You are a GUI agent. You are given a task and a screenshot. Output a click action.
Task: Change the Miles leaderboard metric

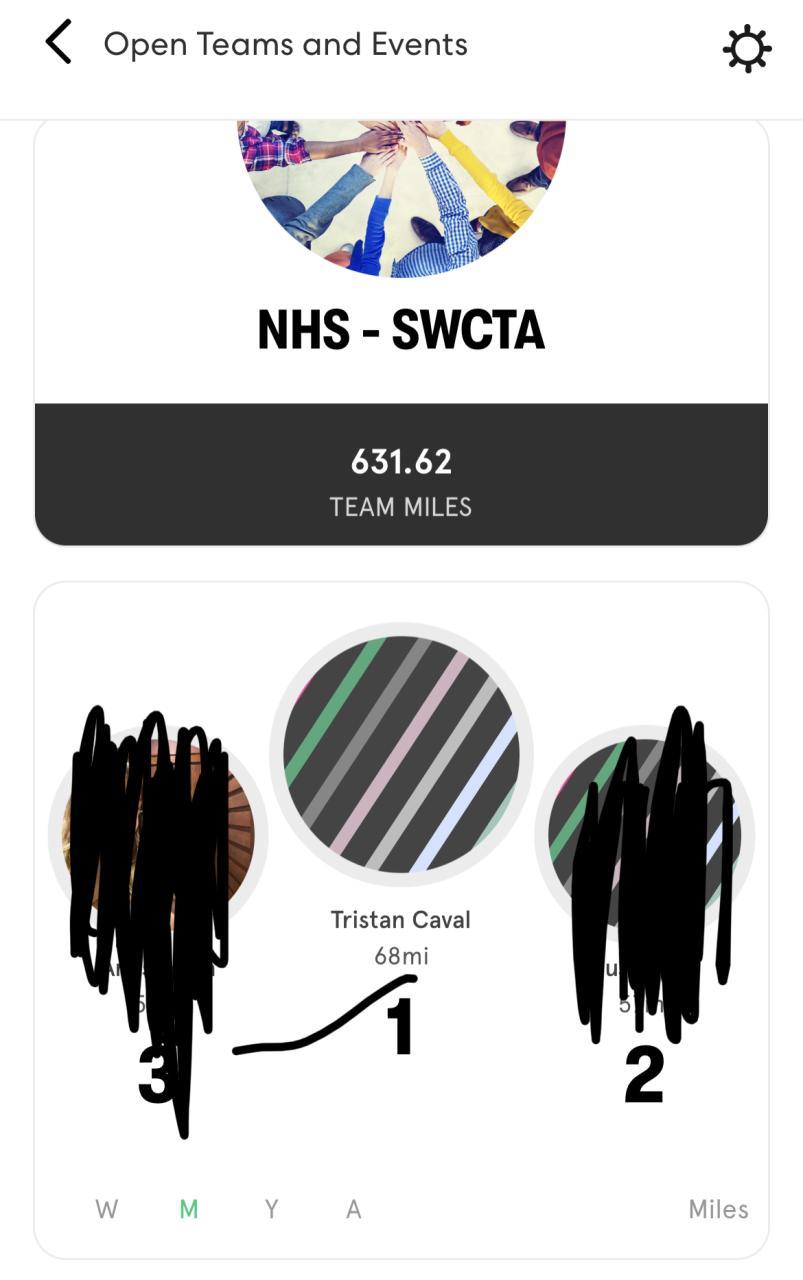click(x=717, y=1209)
